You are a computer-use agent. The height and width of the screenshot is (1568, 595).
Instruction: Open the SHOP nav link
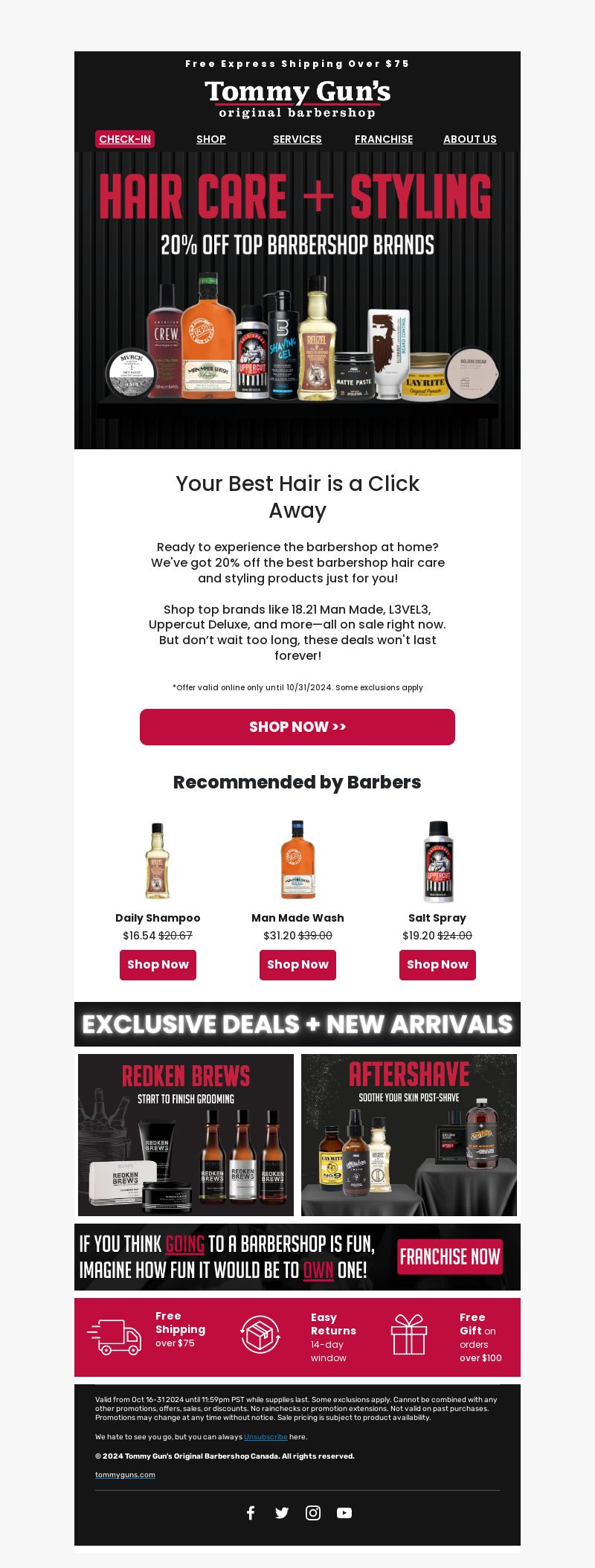[211, 139]
